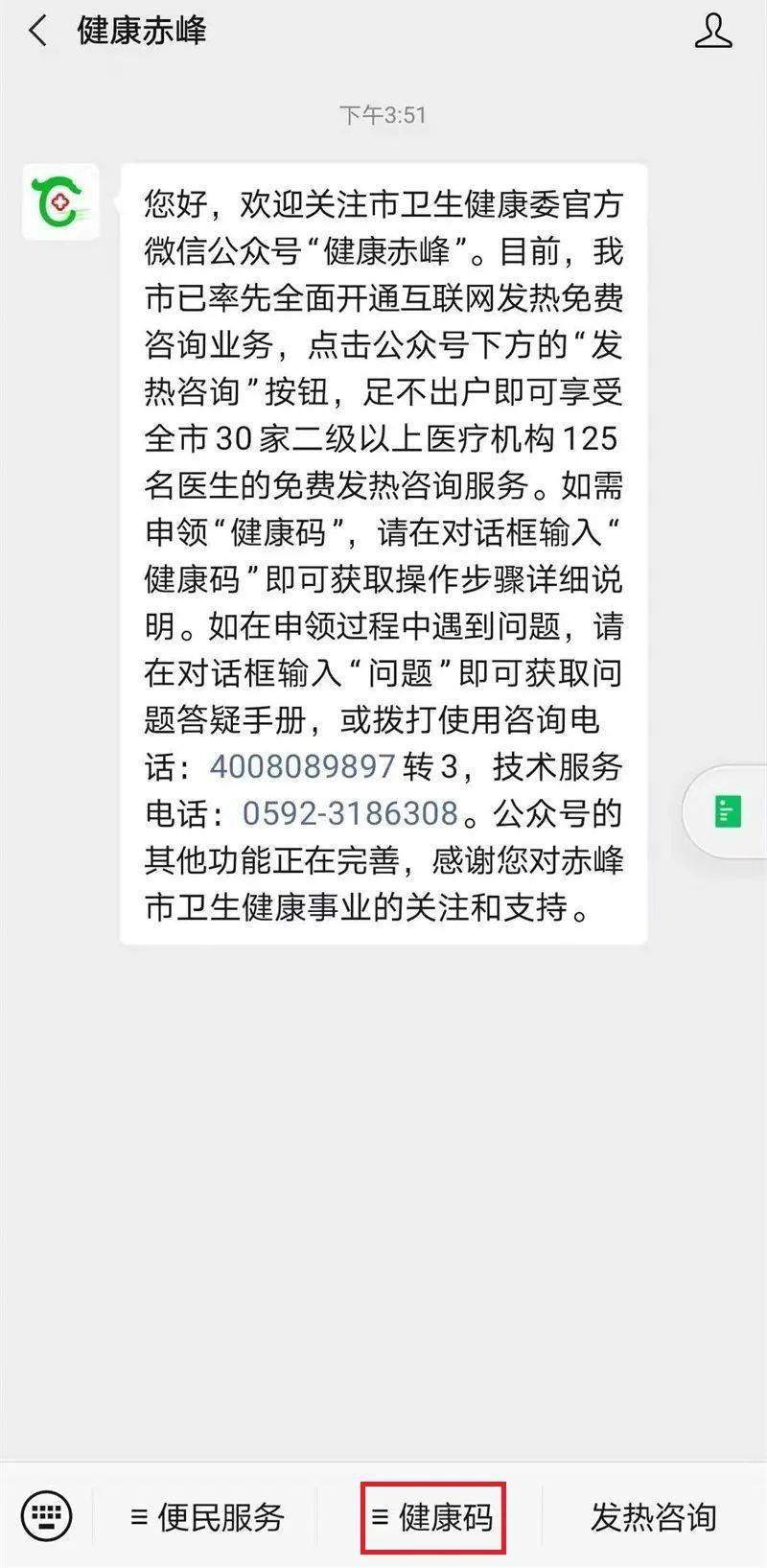Select 发热咨询 at the bottom

tap(654, 1517)
